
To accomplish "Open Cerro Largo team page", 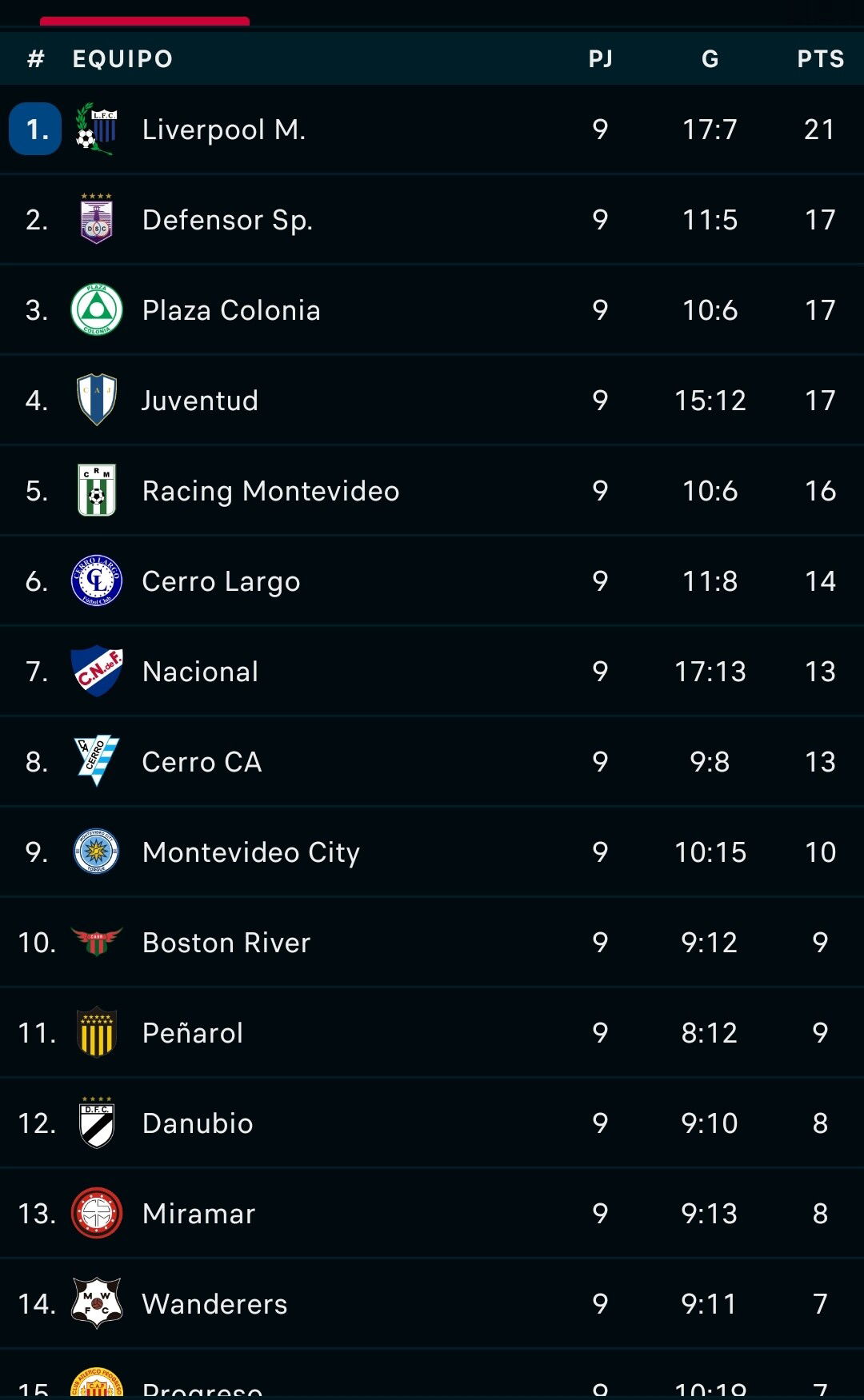I will coord(432,580).
